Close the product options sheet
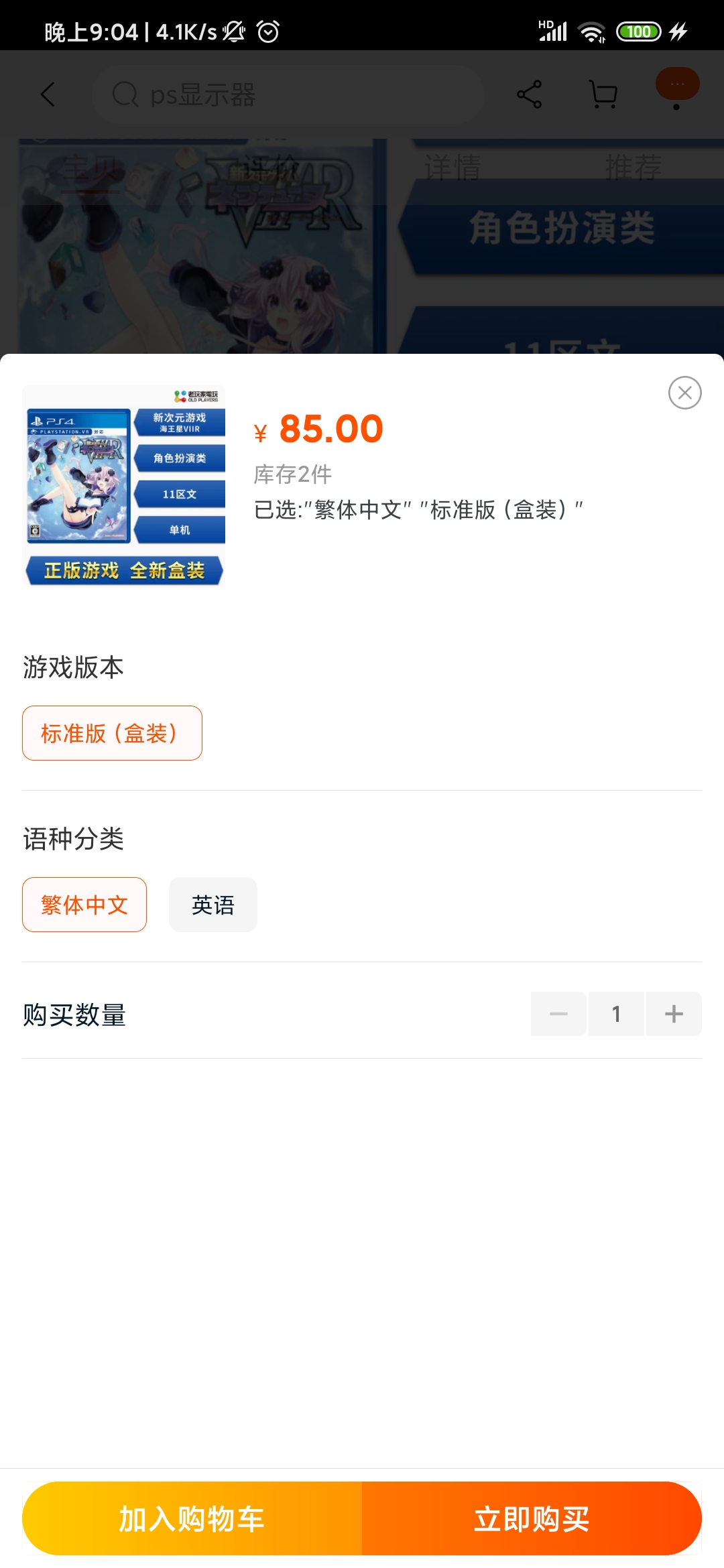This screenshot has height=1568, width=724. click(x=684, y=393)
